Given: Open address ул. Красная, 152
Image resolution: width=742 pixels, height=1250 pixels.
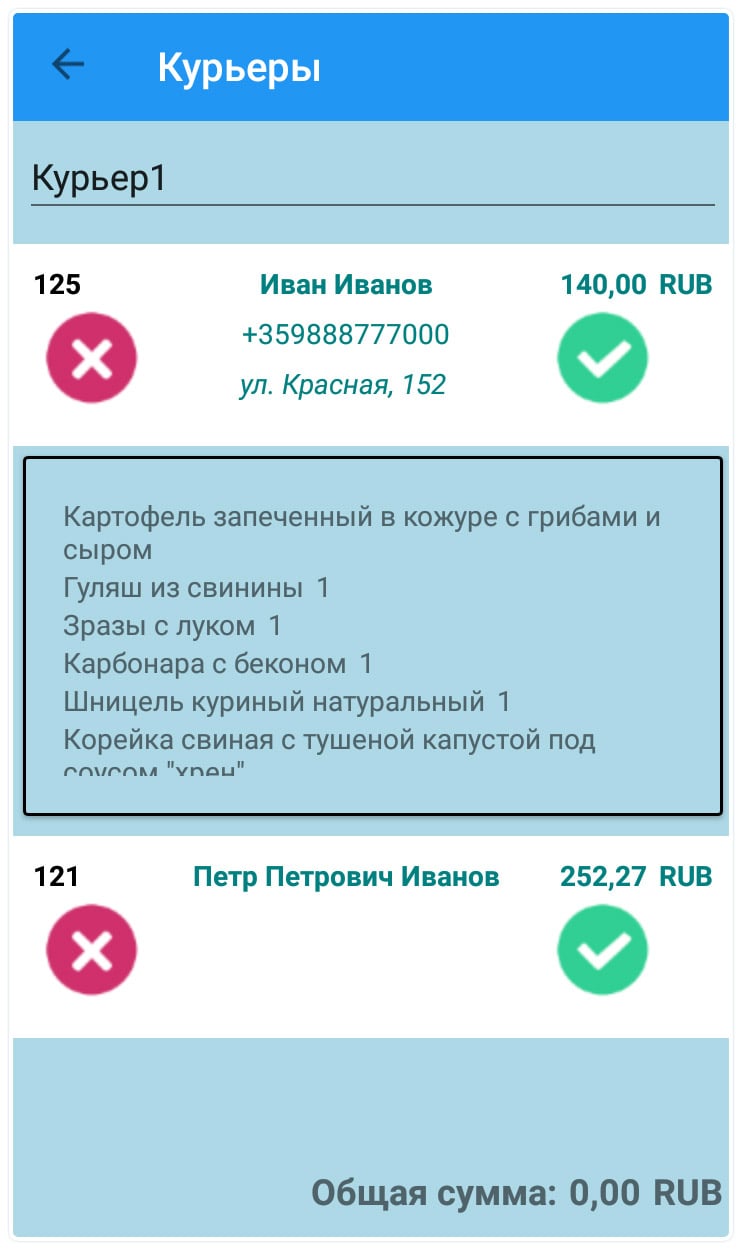Looking at the screenshot, I should [x=343, y=385].
